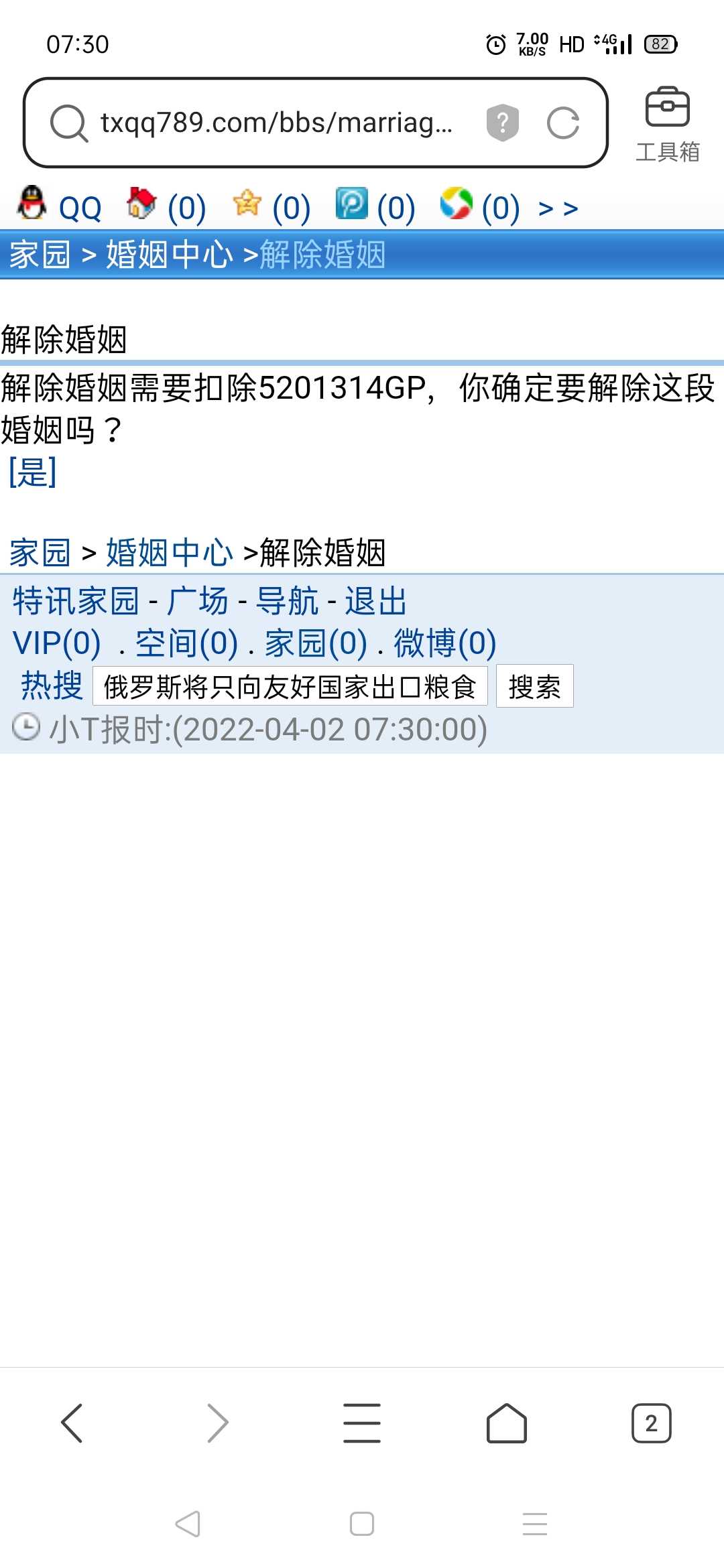
Task: Open 空间(0)
Action: [186, 643]
